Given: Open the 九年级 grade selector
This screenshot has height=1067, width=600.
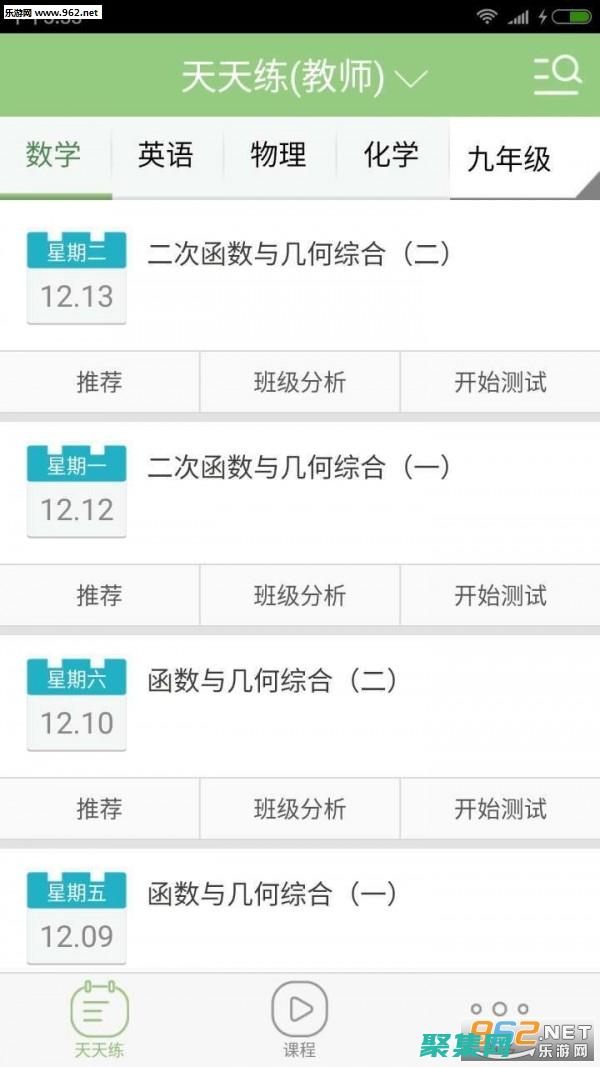Looking at the screenshot, I should click(510, 158).
